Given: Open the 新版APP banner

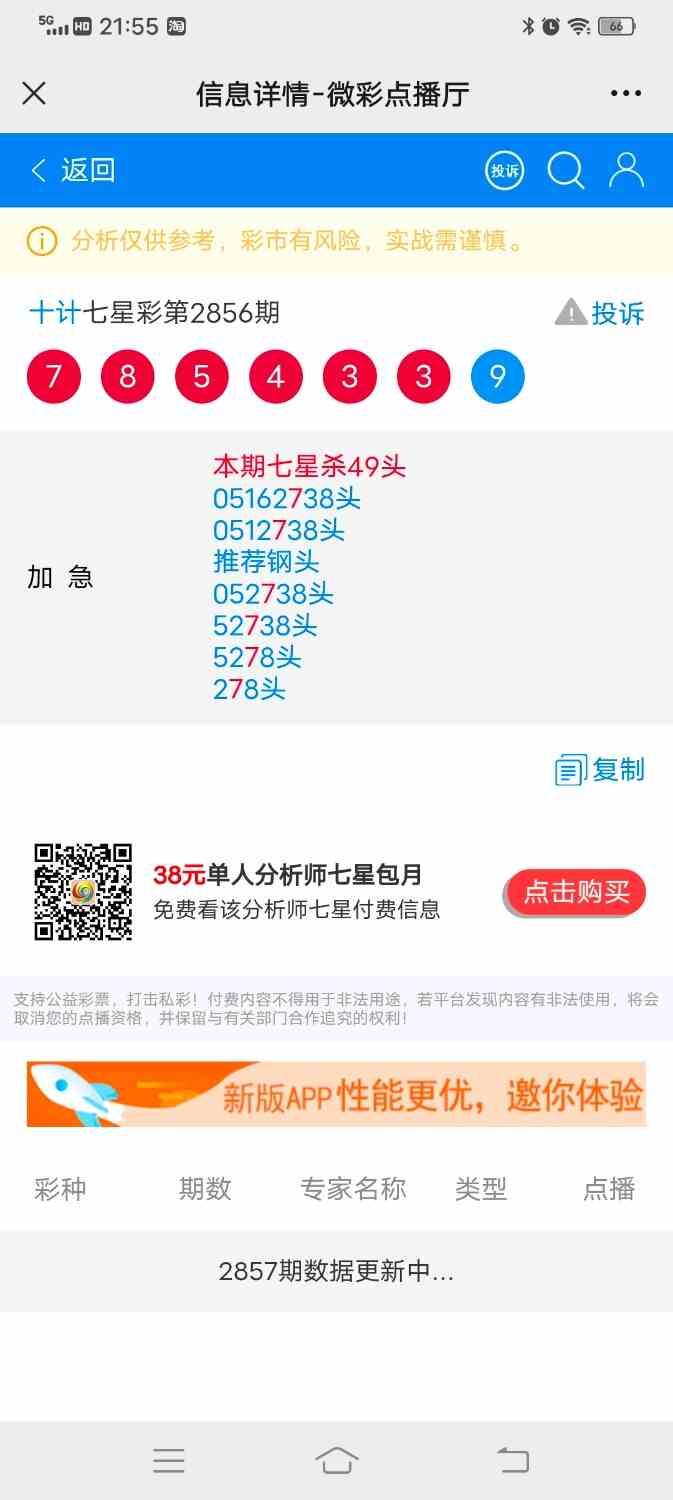Looking at the screenshot, I should (336, 1095).
